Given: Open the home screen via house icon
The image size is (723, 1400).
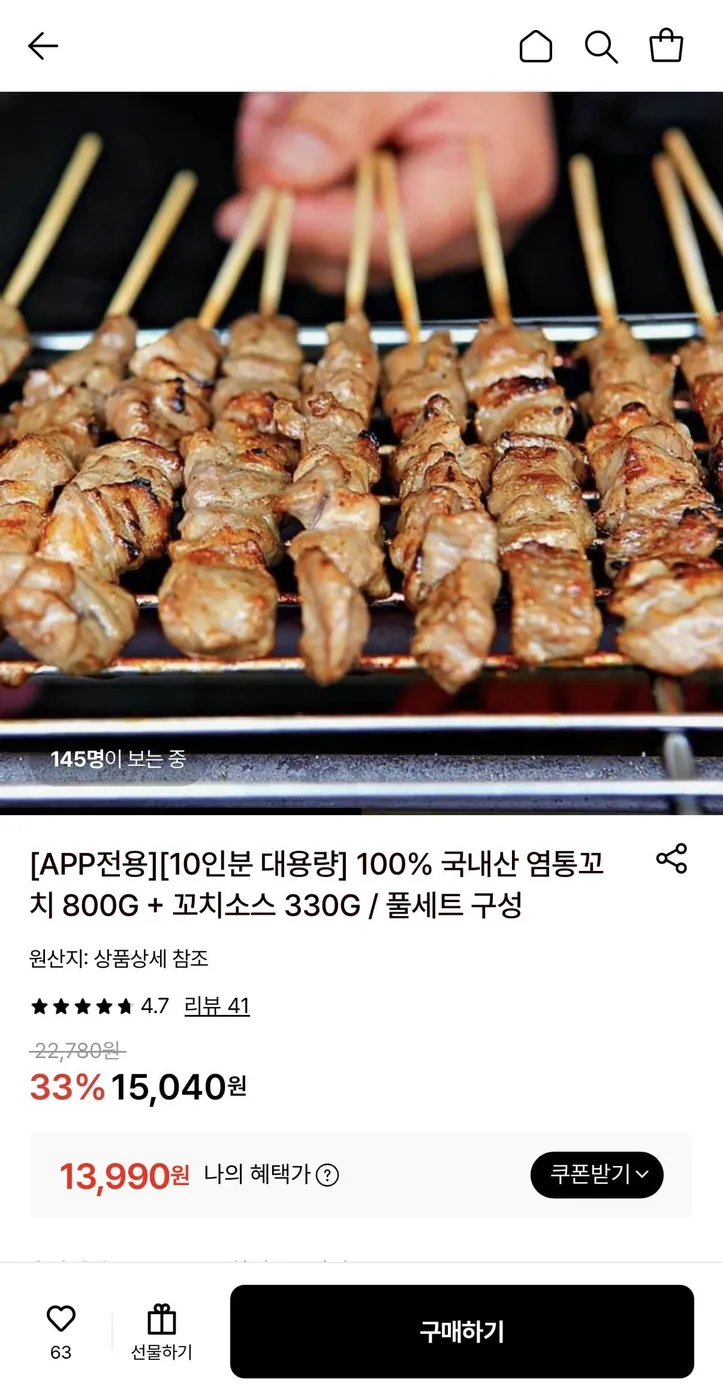Looking at the screenshot, I should [x=535, y=46].
